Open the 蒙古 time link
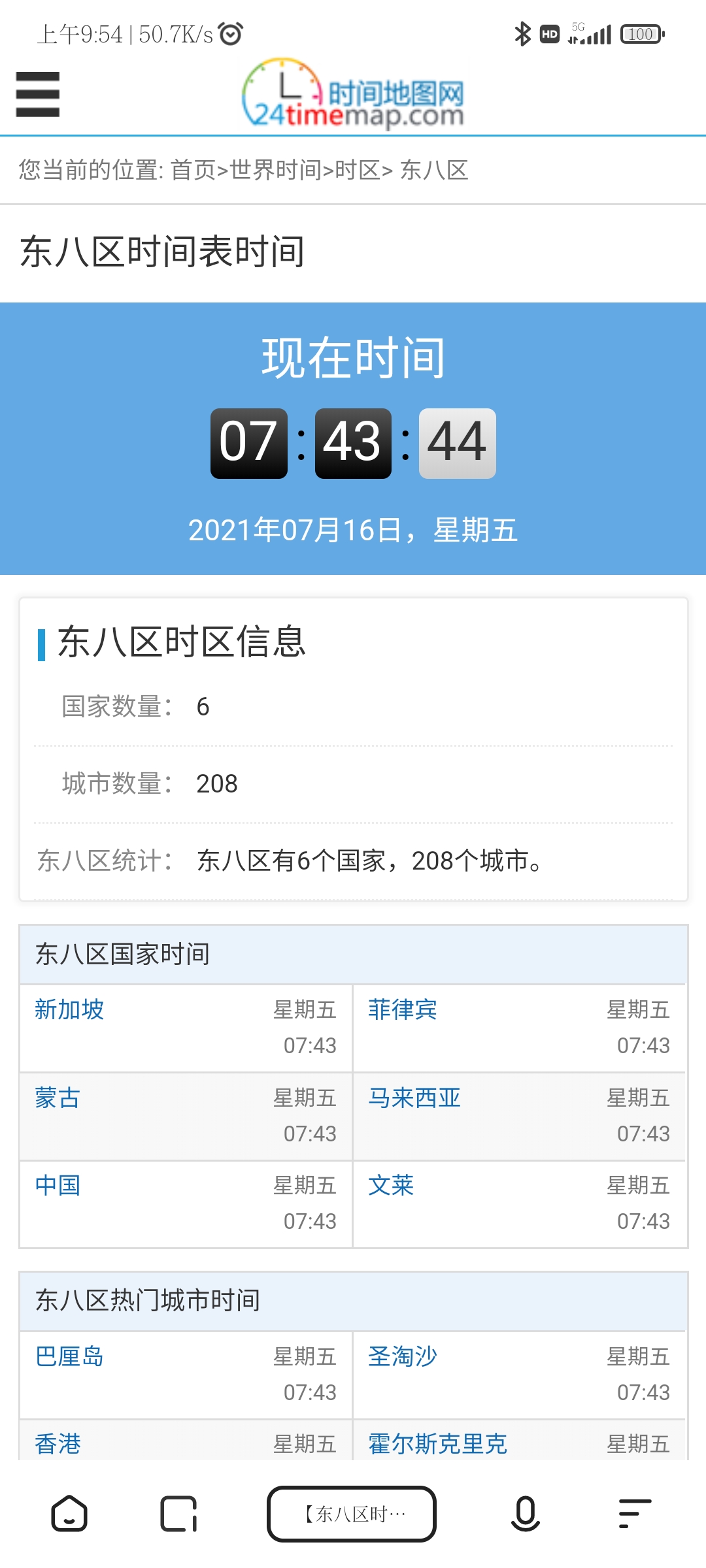 pos(58,1098)
